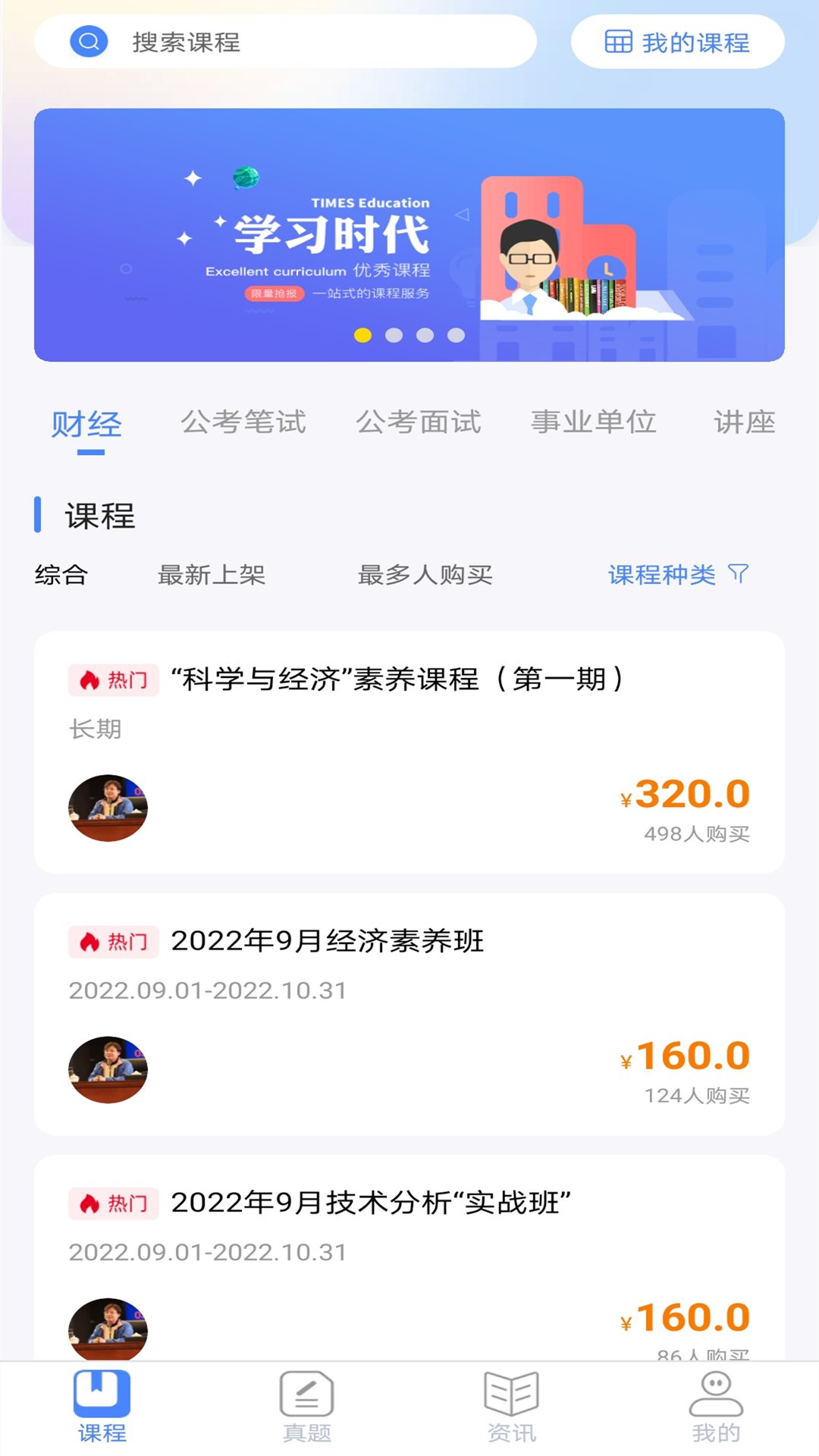Stay on the 课程 bottom tab
The image size is (819, 1456).
pyautogui.click(x=102, y=1407)
